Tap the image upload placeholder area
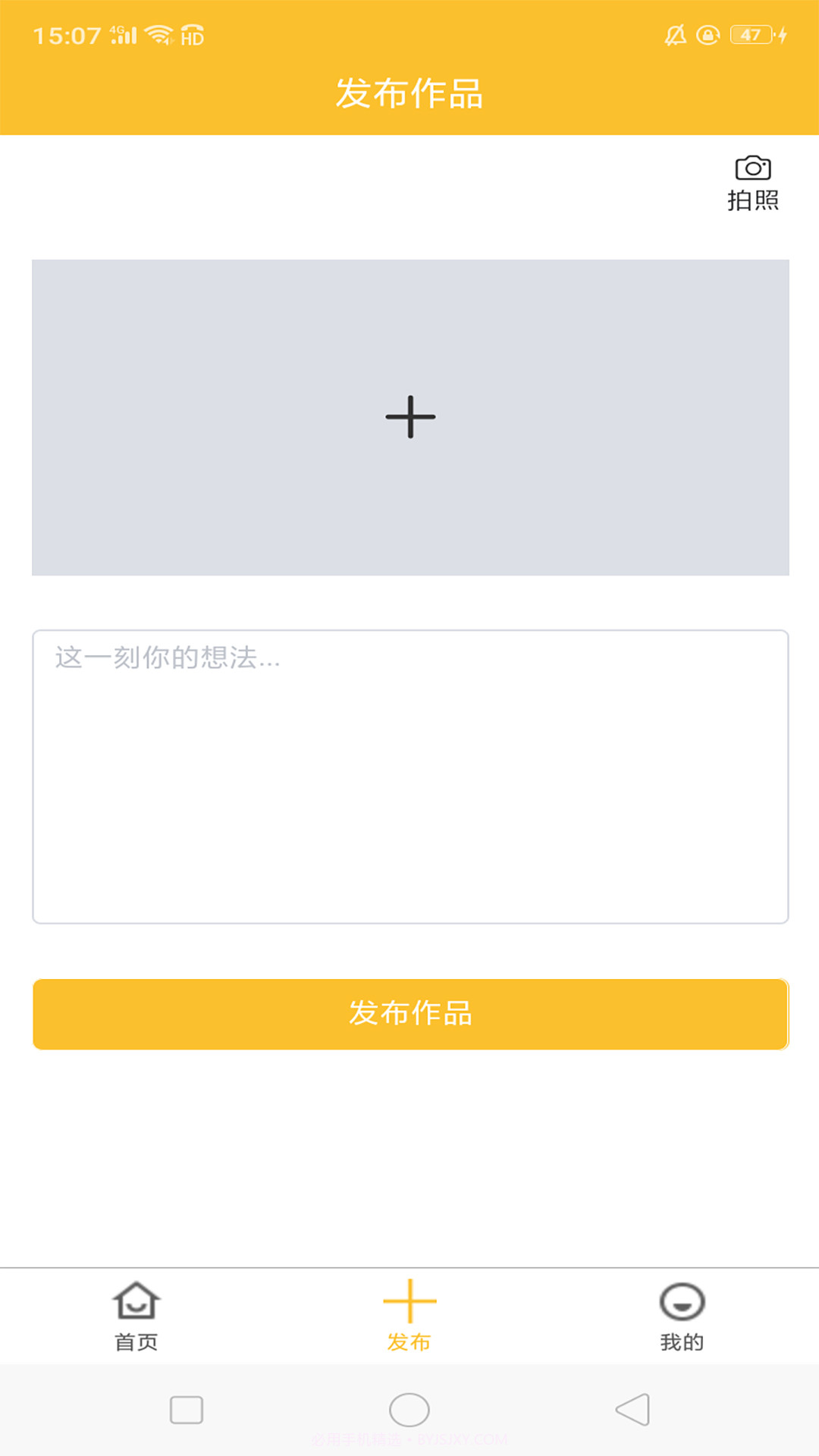Screen dimensions: 819x1456 click(x=409, y=416)
